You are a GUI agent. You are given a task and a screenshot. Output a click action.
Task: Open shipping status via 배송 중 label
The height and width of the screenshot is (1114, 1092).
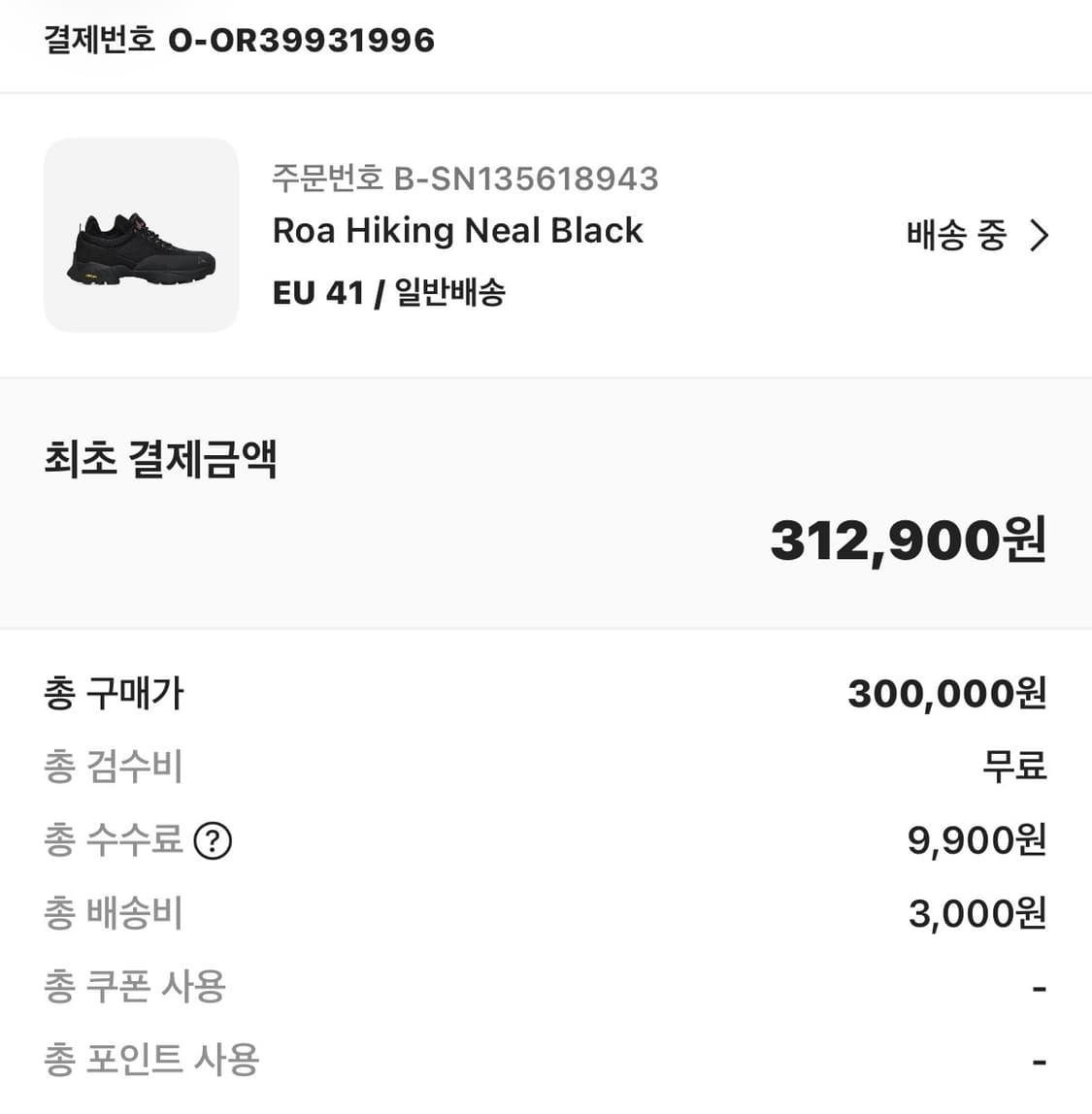point(956,235)
